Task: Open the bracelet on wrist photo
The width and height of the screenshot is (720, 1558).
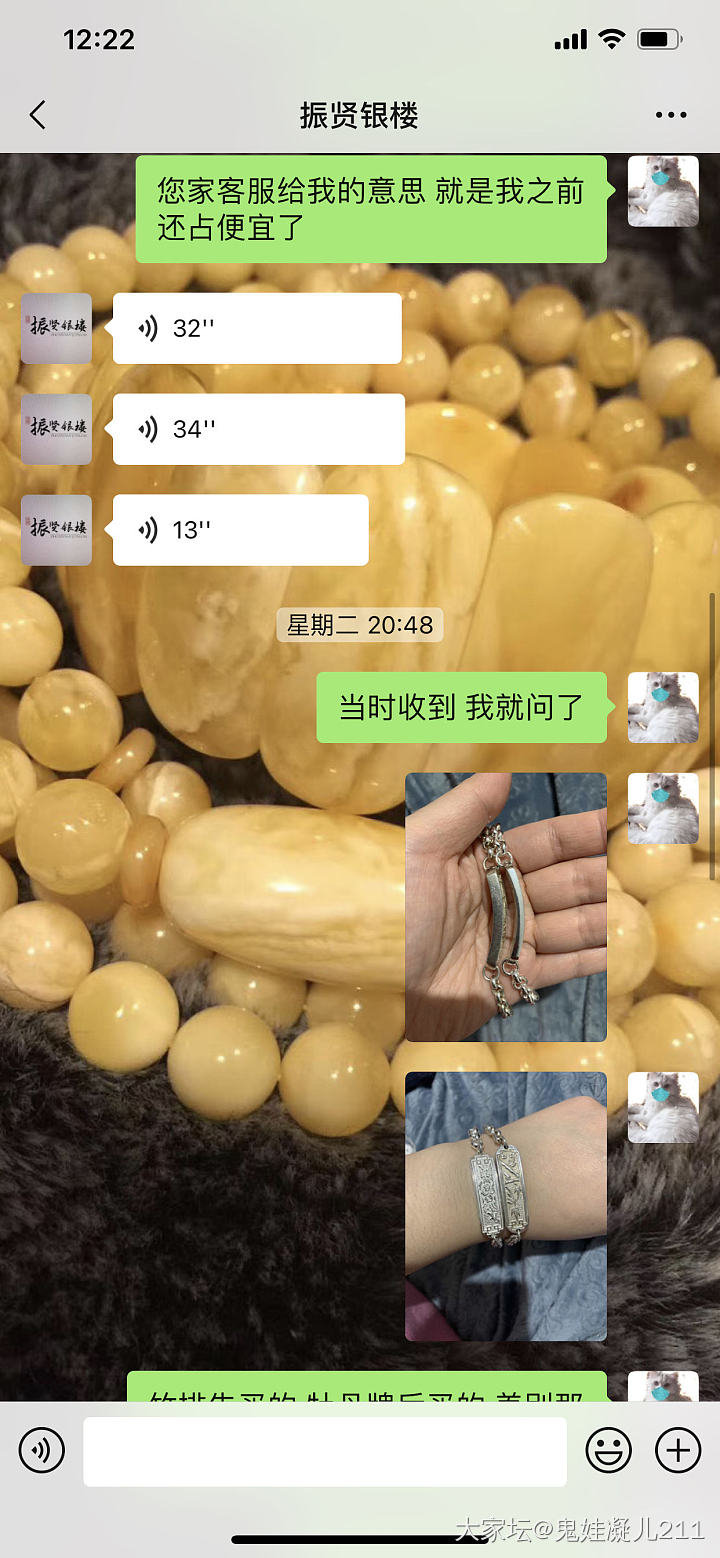Action: 506,1206
